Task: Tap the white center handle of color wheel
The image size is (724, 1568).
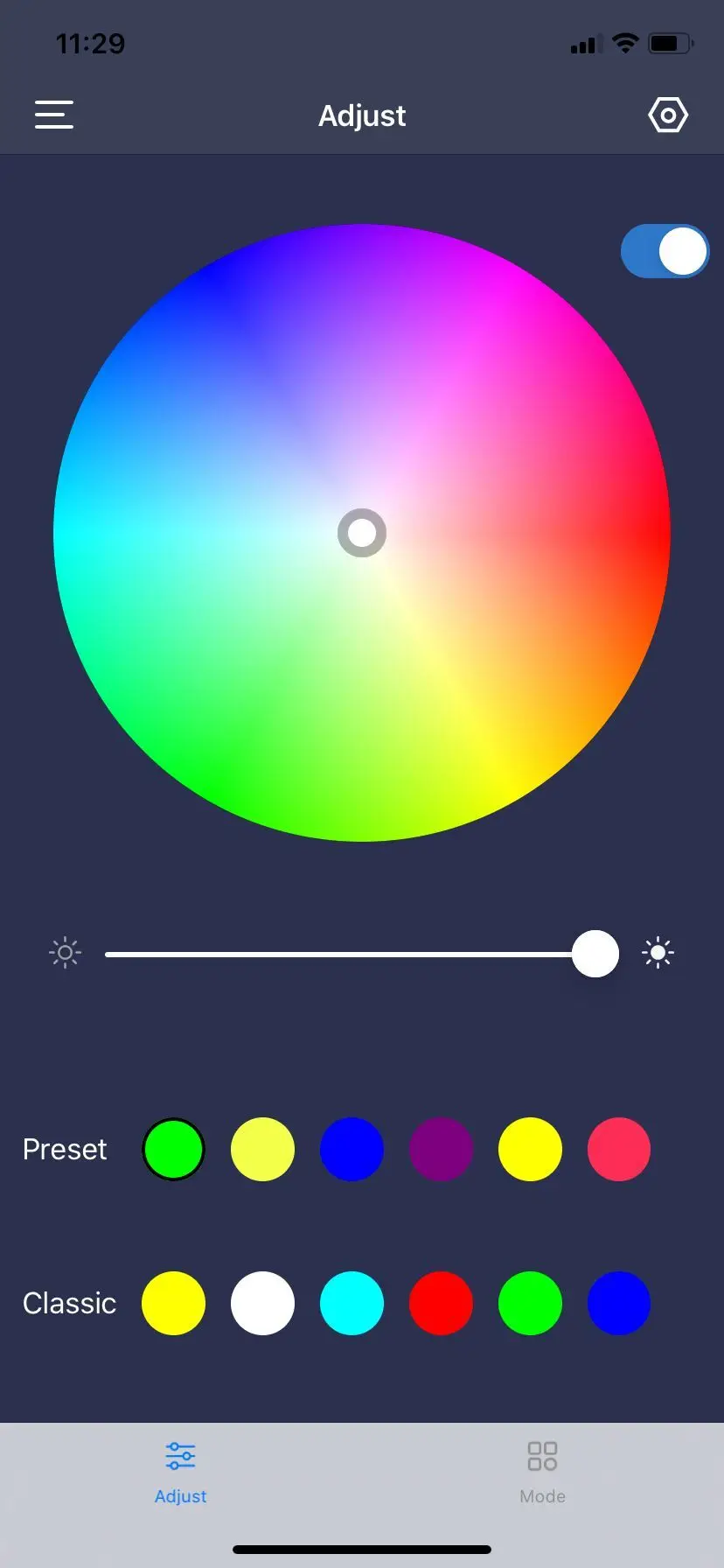Action: pyautogui.click(x=362, y=533)
